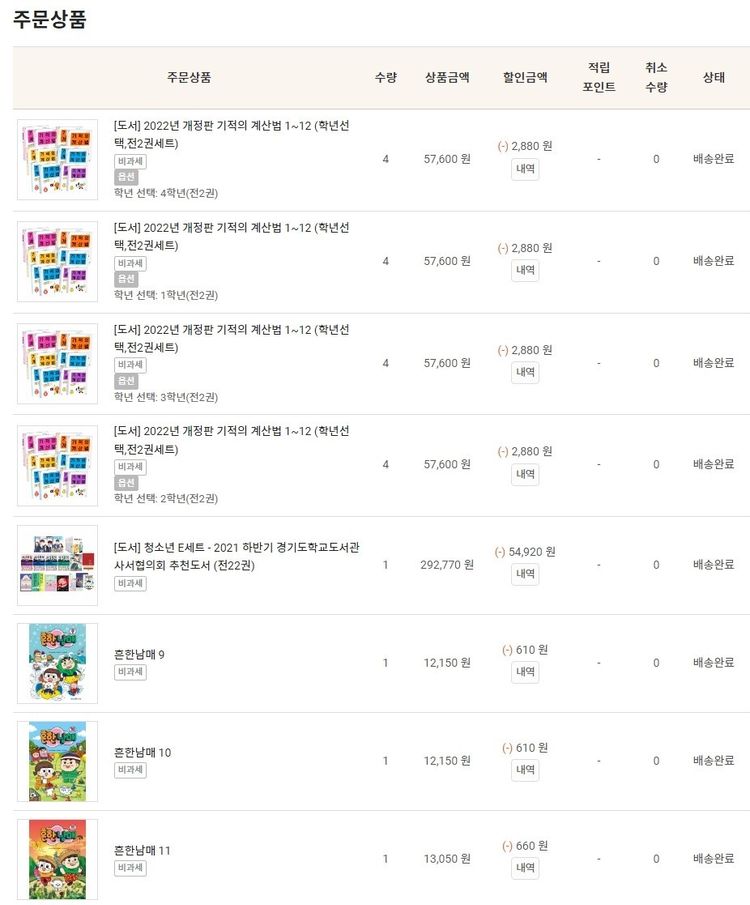
Task: Open the 흔한남매 11 product title
Action: [x=143, y=850]
